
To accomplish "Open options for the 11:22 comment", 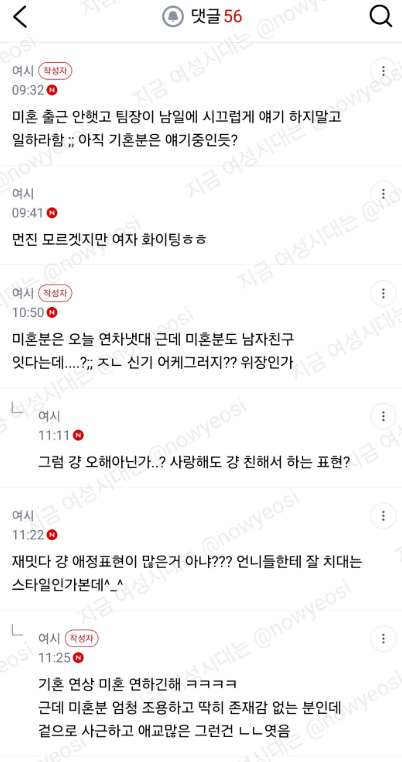I will pos(384,516).
